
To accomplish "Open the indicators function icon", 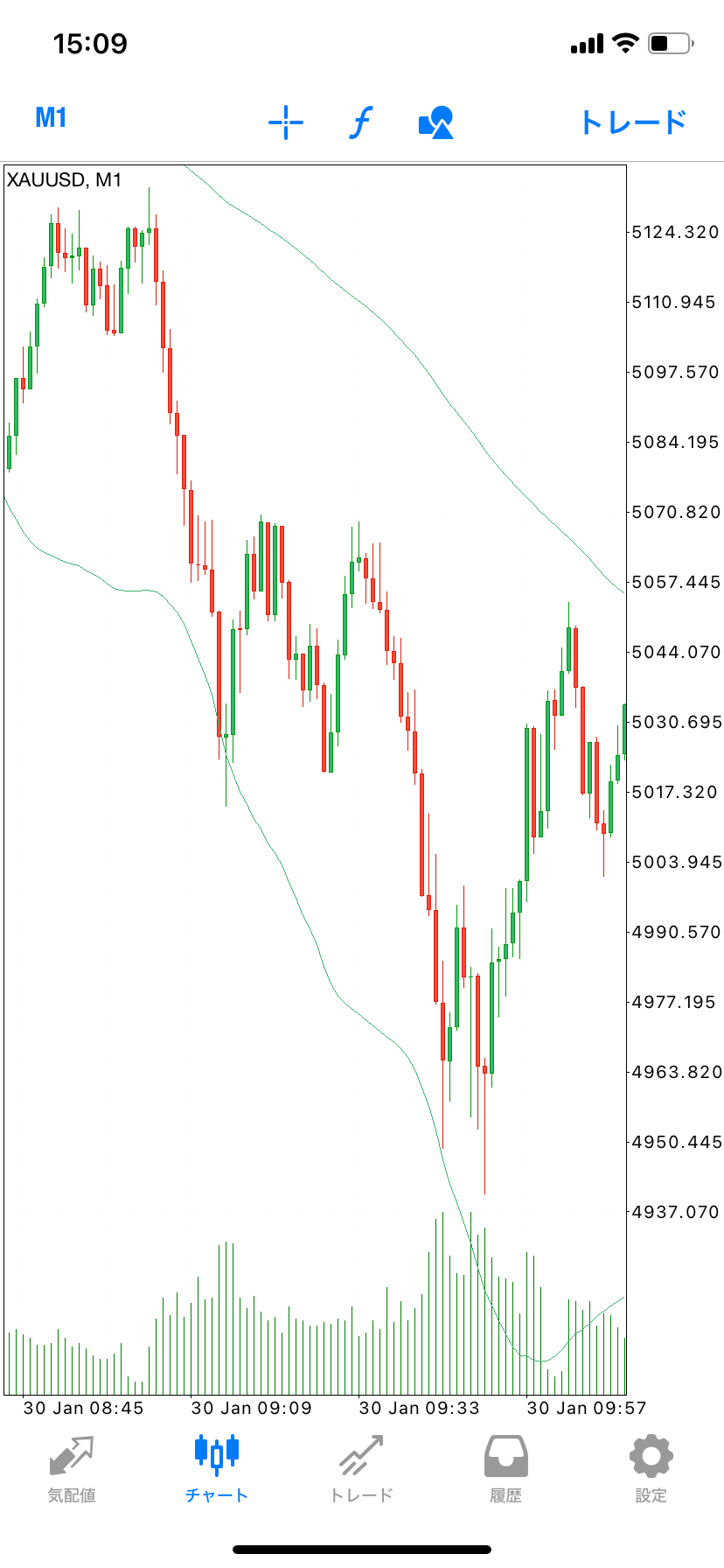I will 360,122.
